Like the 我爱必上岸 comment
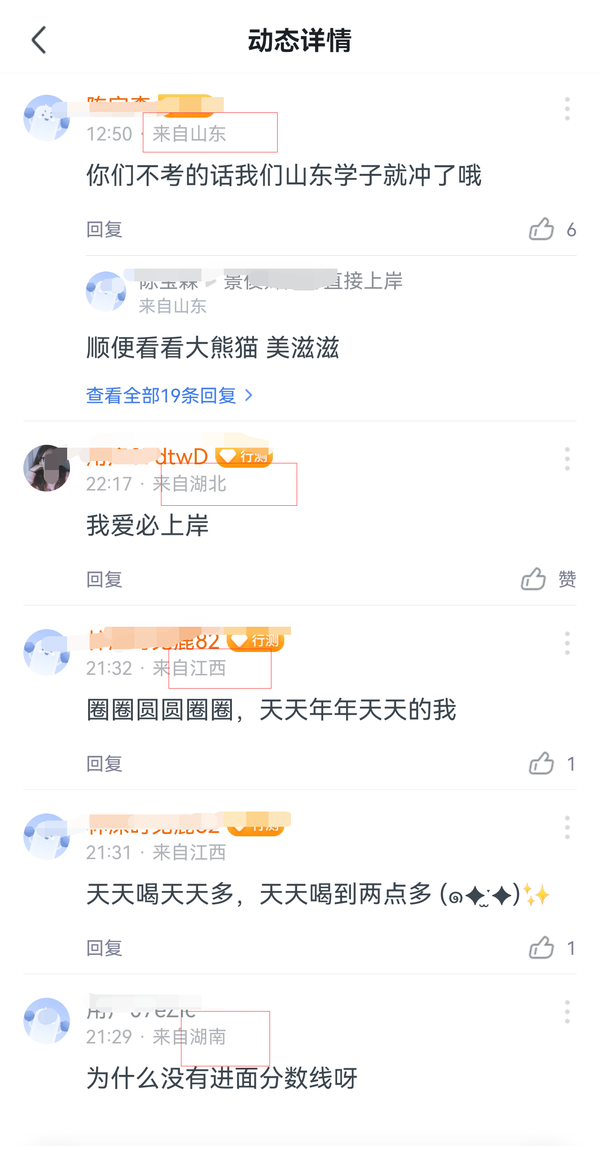The width and height of the screenshot is (600, 1153). (534, 580)
